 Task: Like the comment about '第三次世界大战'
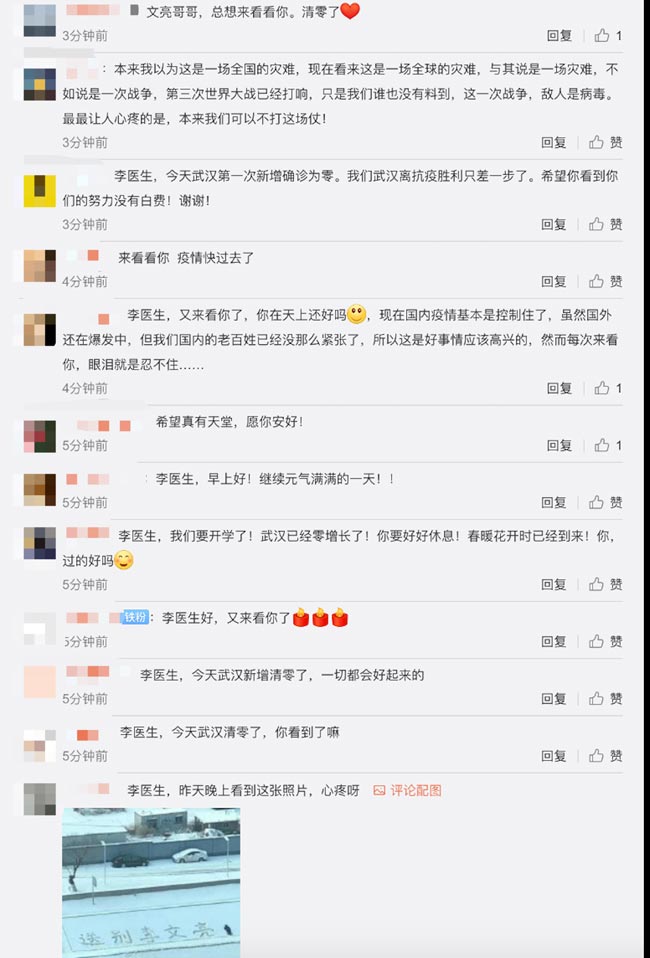(606, 143)
